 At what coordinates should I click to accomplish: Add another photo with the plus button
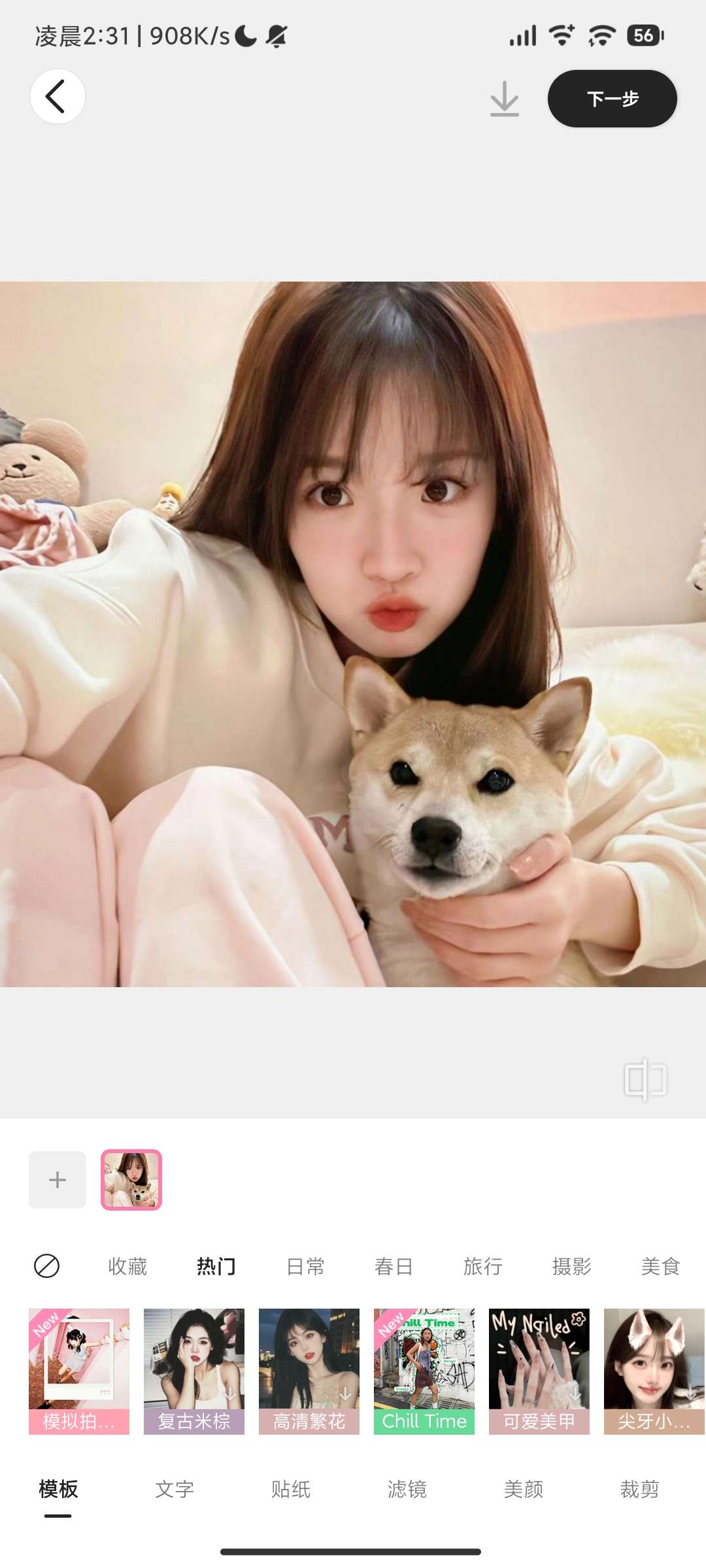click(58, 1179)
